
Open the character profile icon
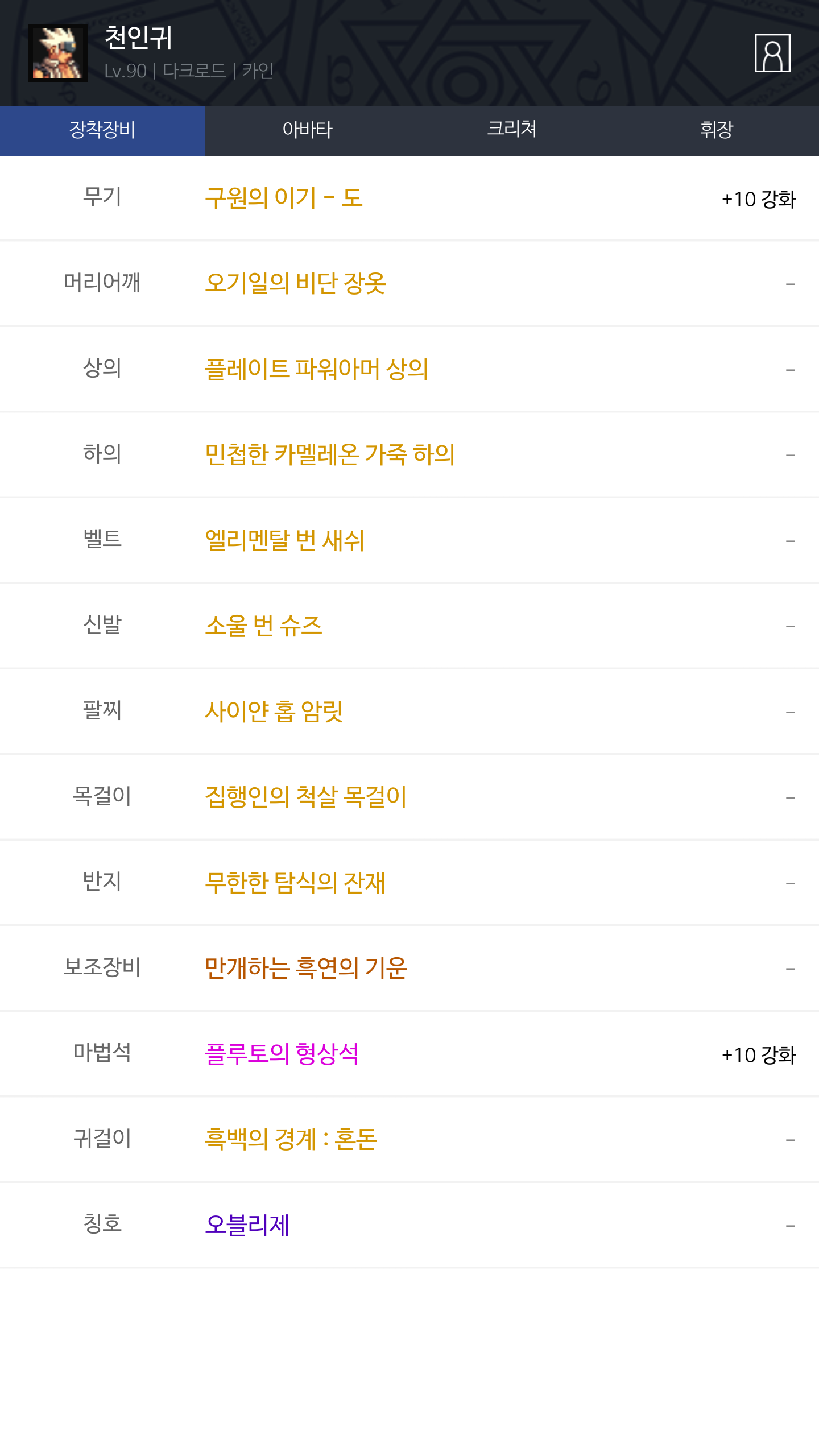tap(772, 53)
